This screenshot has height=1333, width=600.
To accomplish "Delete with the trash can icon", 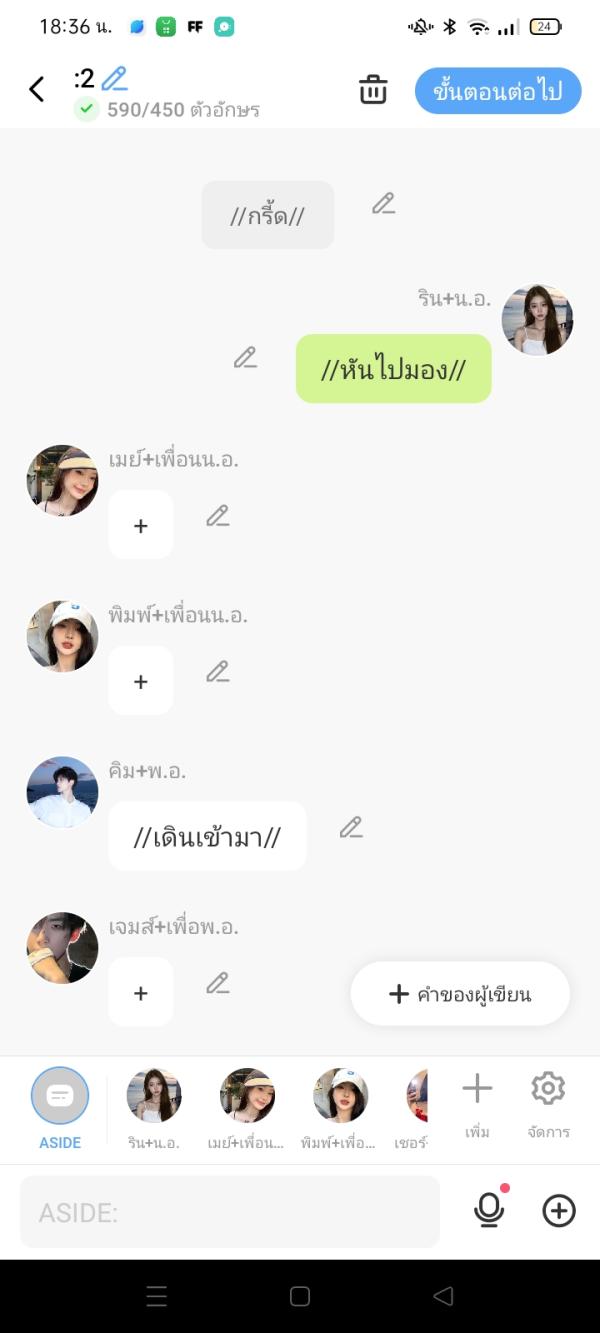I will click(x=373, y=90).
